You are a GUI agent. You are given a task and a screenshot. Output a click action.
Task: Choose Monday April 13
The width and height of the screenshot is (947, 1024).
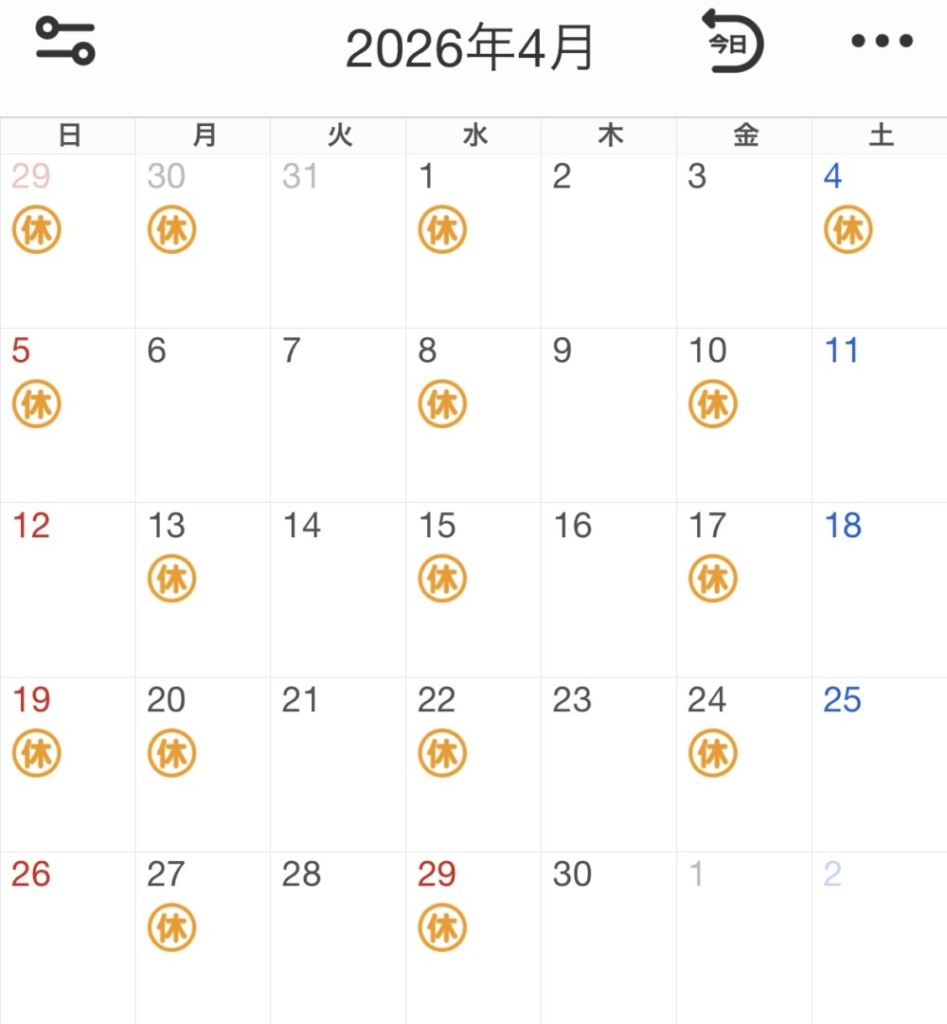click(202, 589)
